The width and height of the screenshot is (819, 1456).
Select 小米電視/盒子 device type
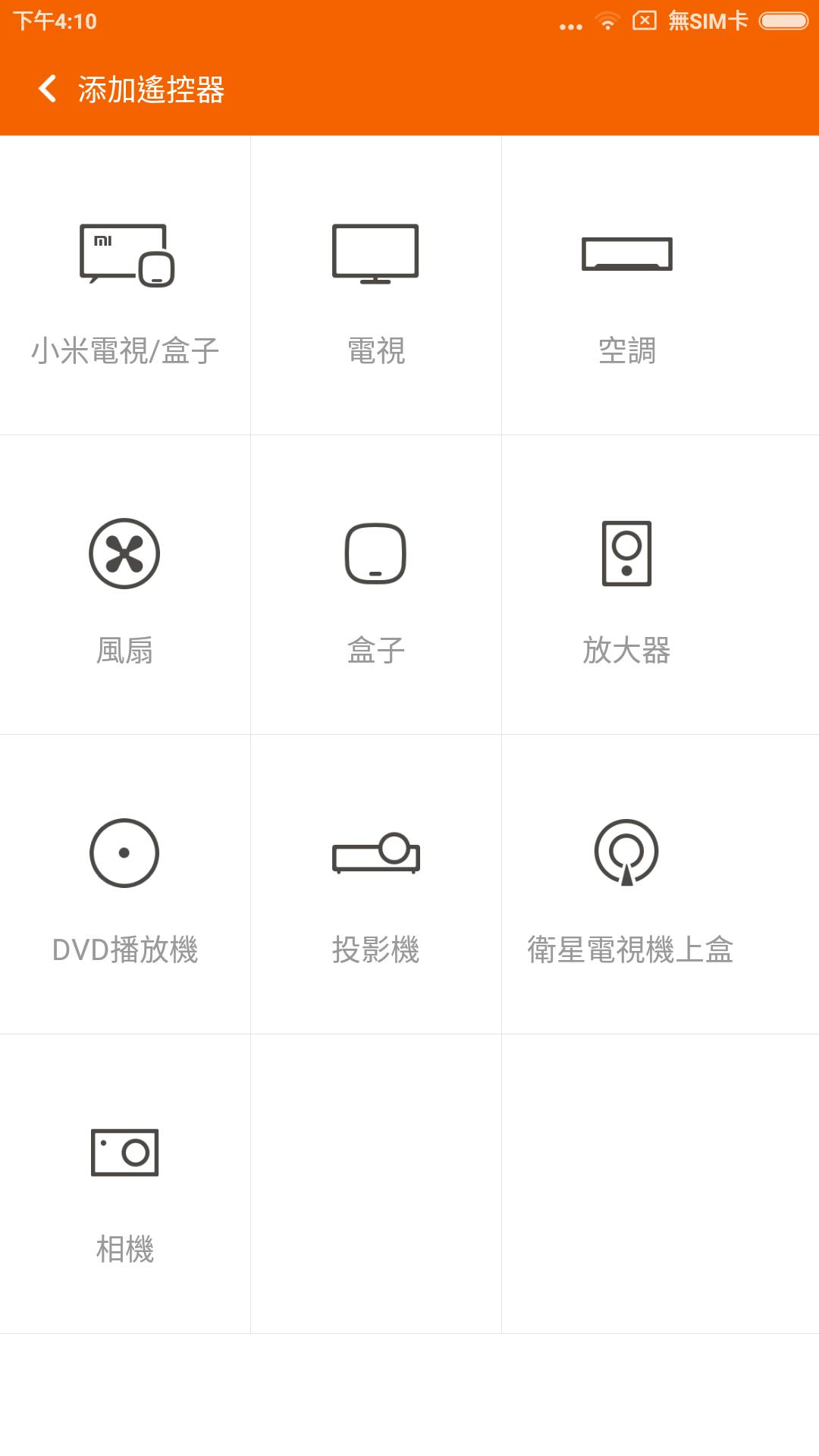click(x=125, y=285)
